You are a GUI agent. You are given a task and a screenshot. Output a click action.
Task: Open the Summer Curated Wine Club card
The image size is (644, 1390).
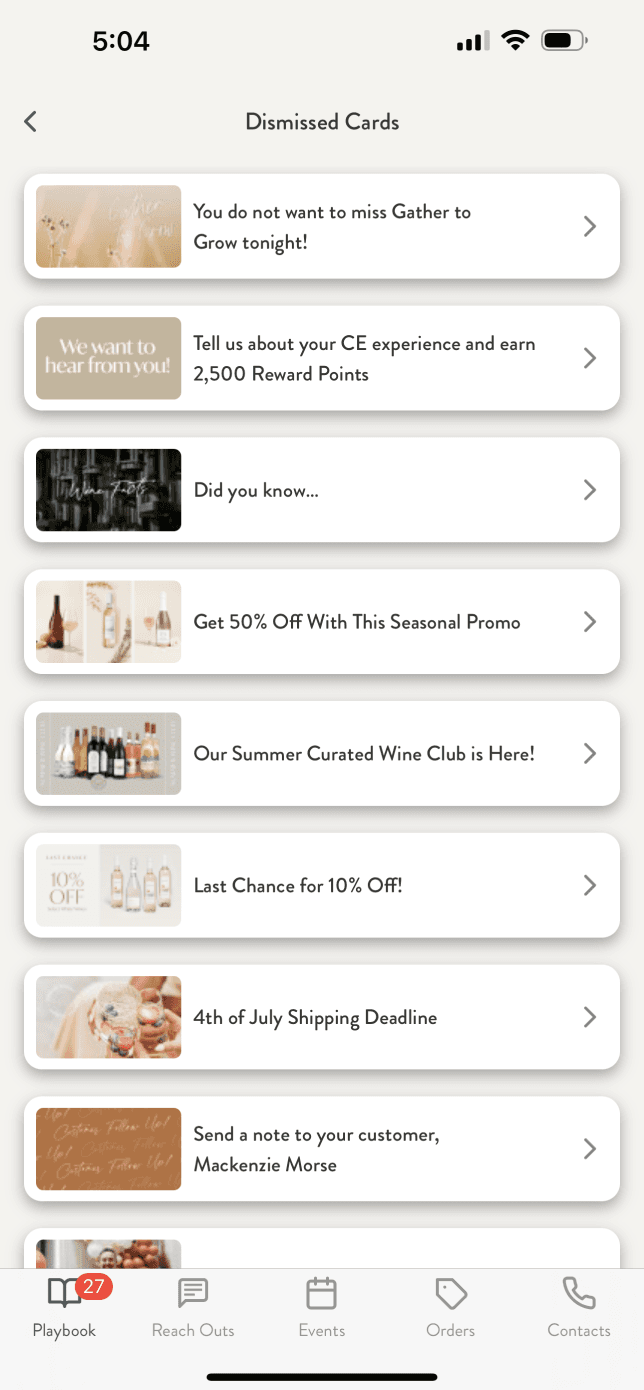tap(322, 754)
